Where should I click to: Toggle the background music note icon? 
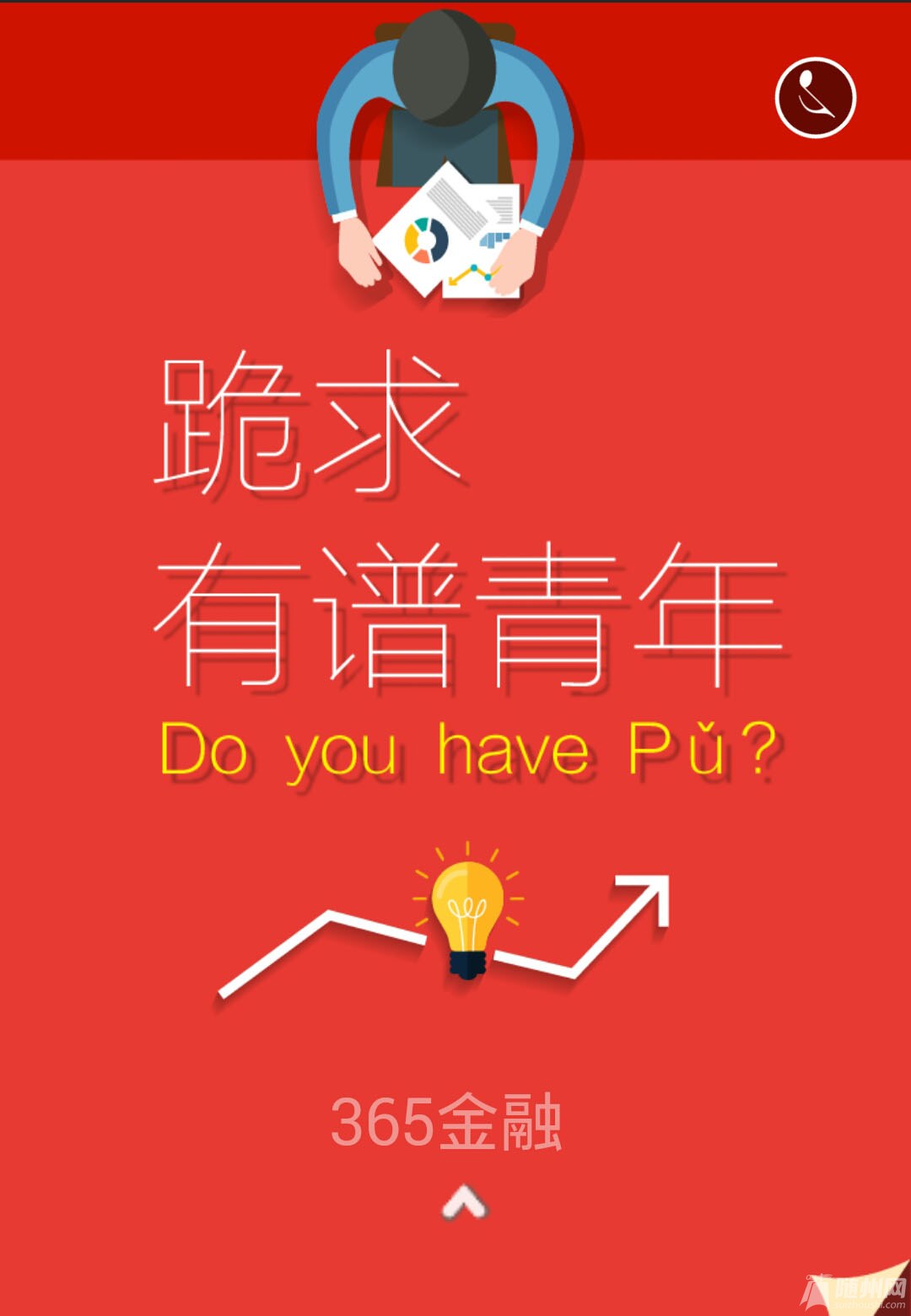click(x=815, y=98)
